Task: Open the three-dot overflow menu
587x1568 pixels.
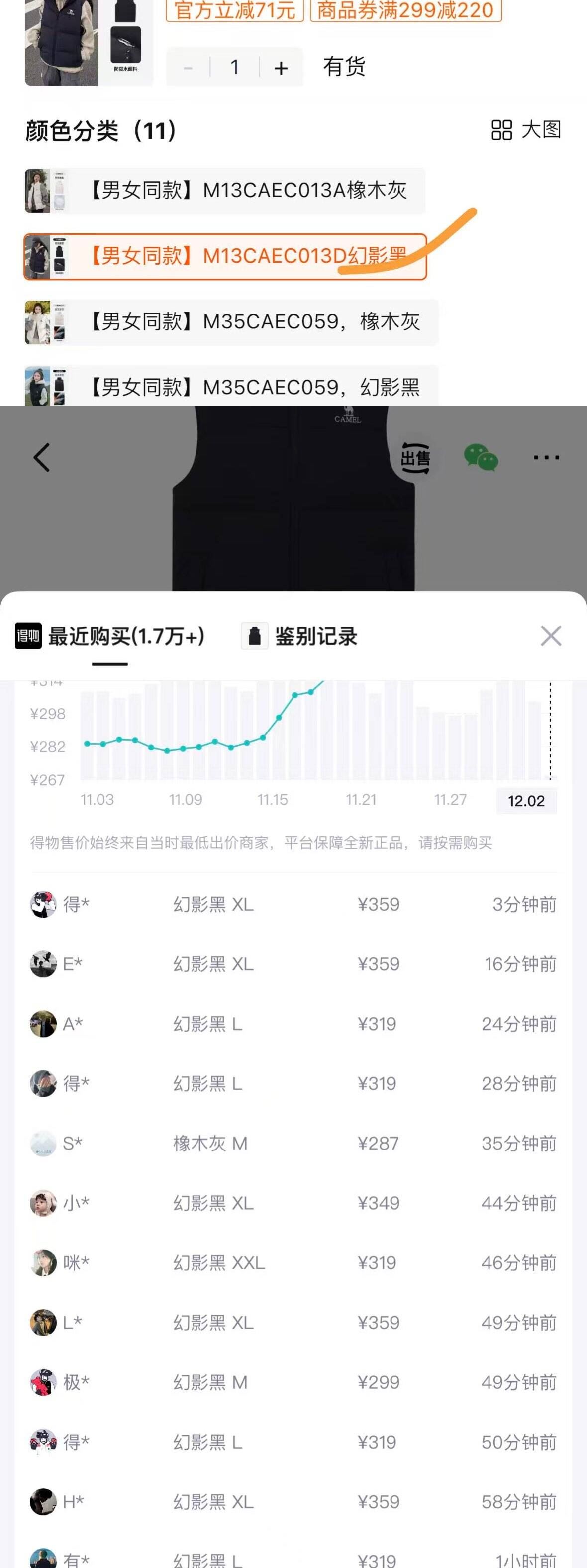Action: pyautogui.click(x=546, y=457)
